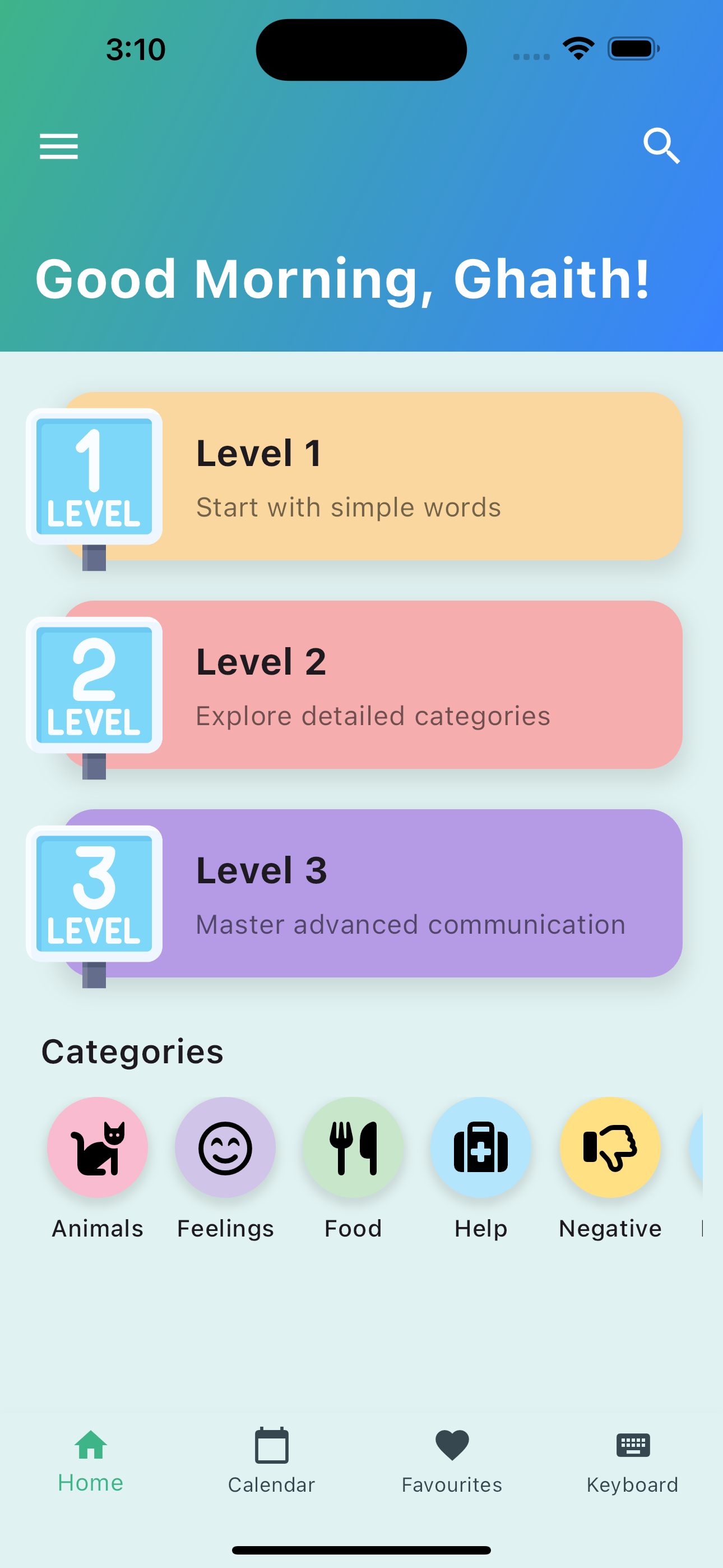Open the Food category
The width and height of the screenshot is (723, 1568).
pyautogui.click(x=353, y=1147)
